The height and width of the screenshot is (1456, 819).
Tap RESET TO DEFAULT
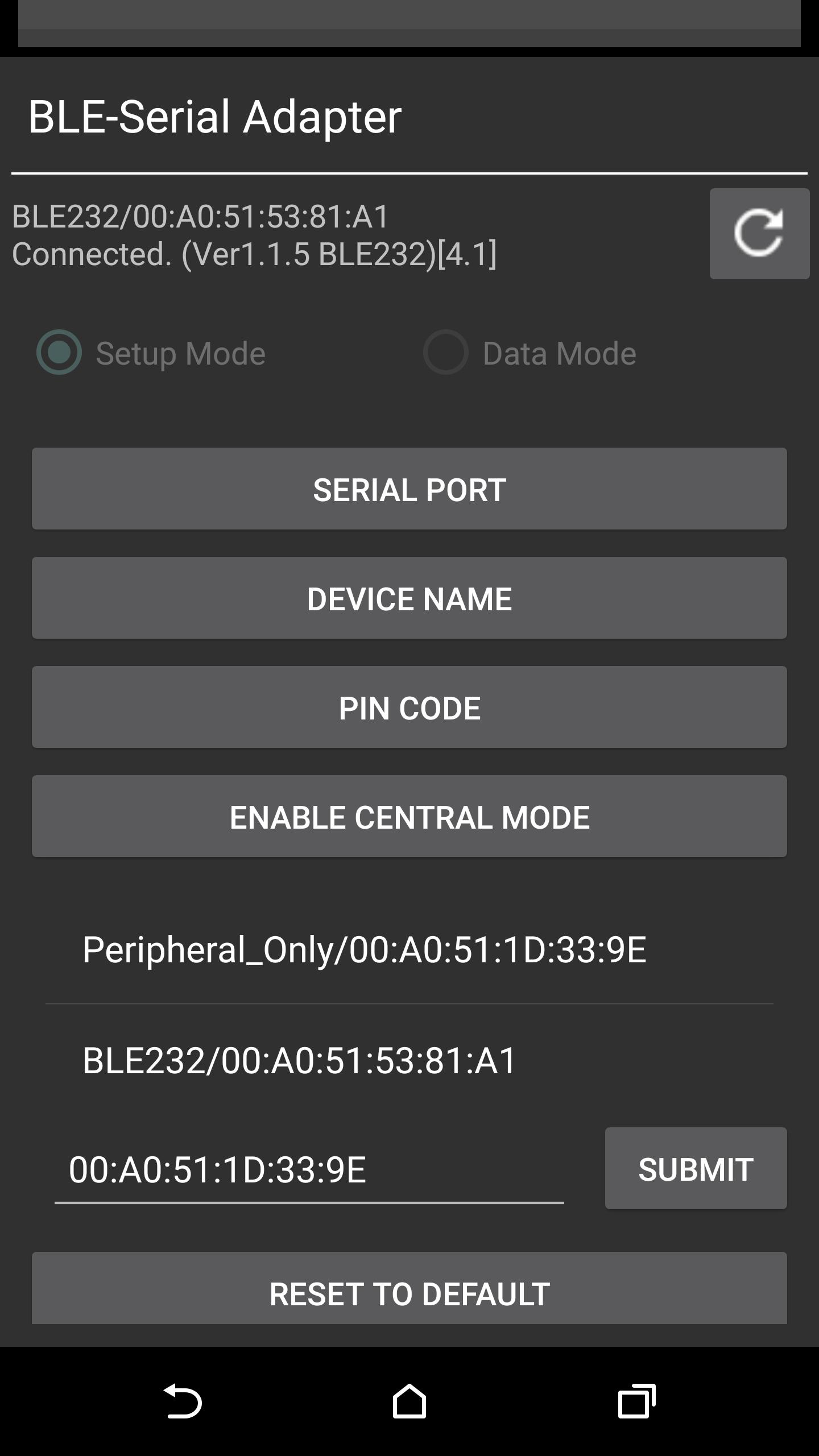[408, 1294]
